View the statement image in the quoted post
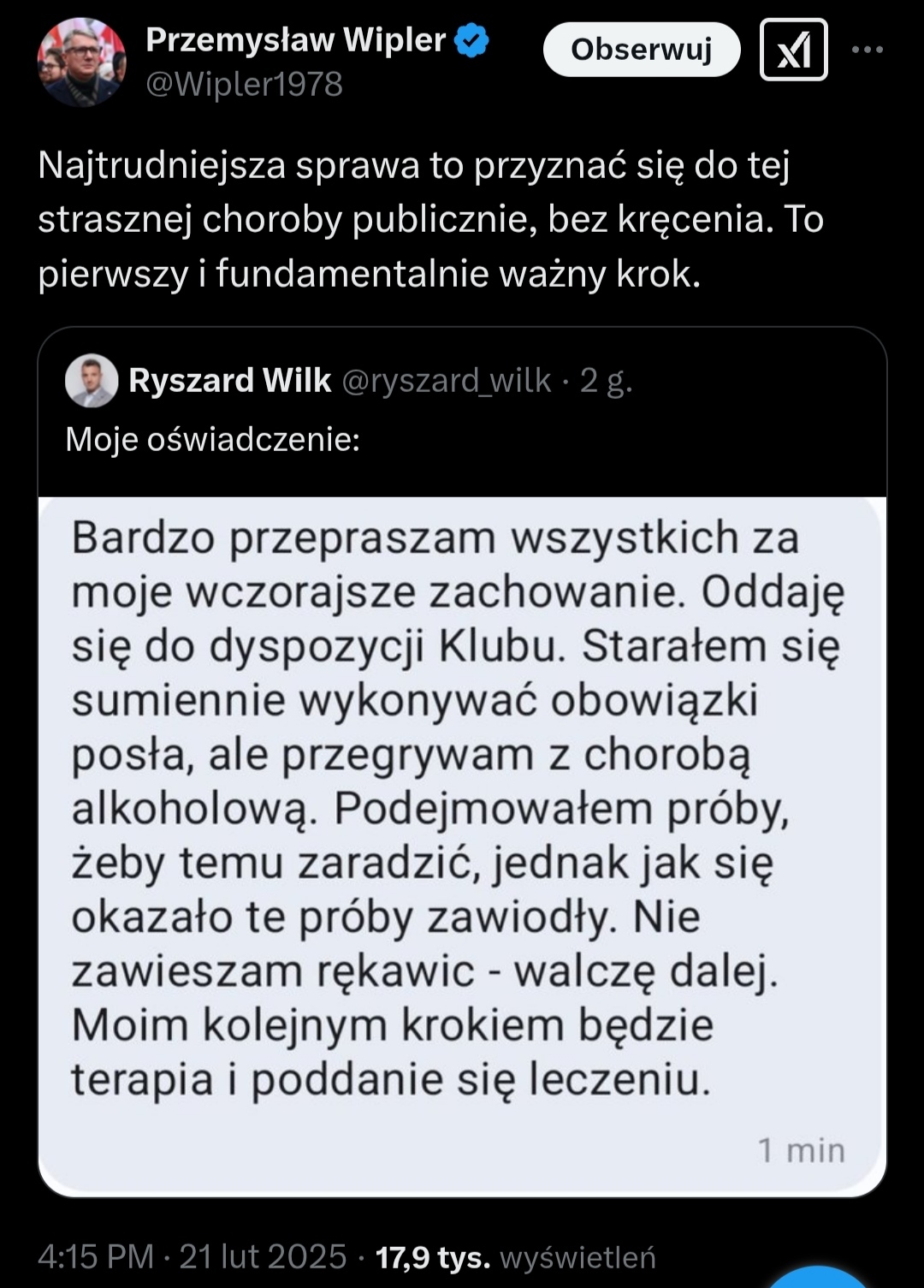 (462, 843)
